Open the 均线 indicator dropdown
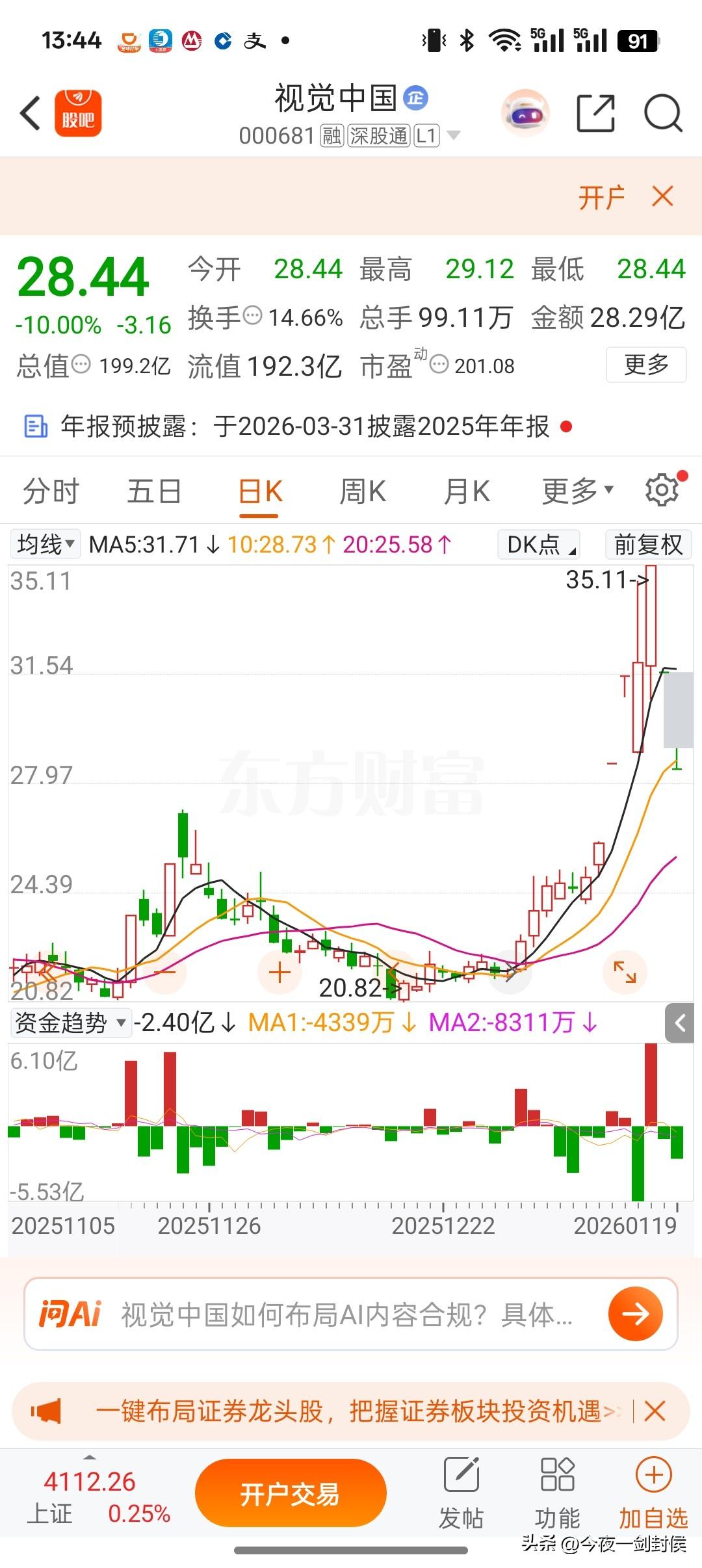The width and height of the screenshot is (702, 1568). point(44,545)
